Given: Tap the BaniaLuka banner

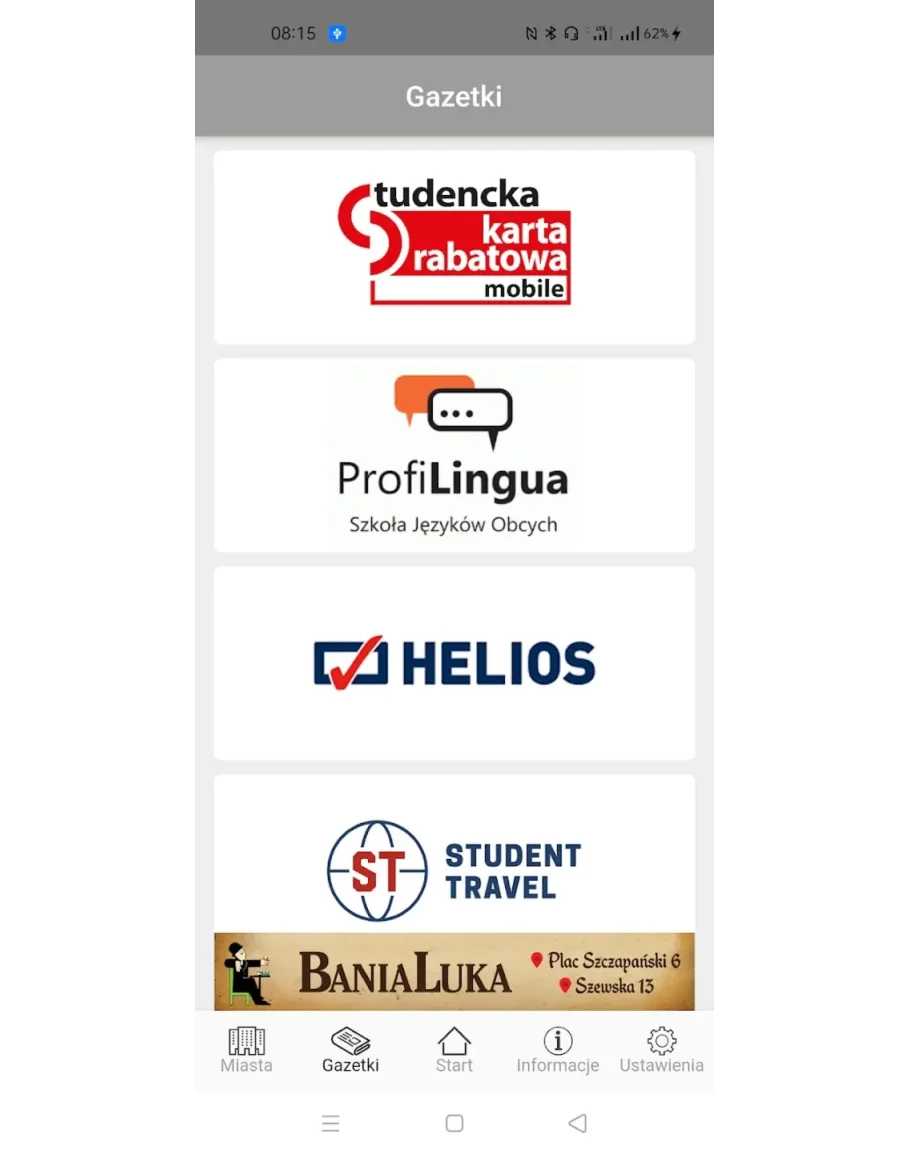Looking at the screenshot, I should [x=454, y=971].
